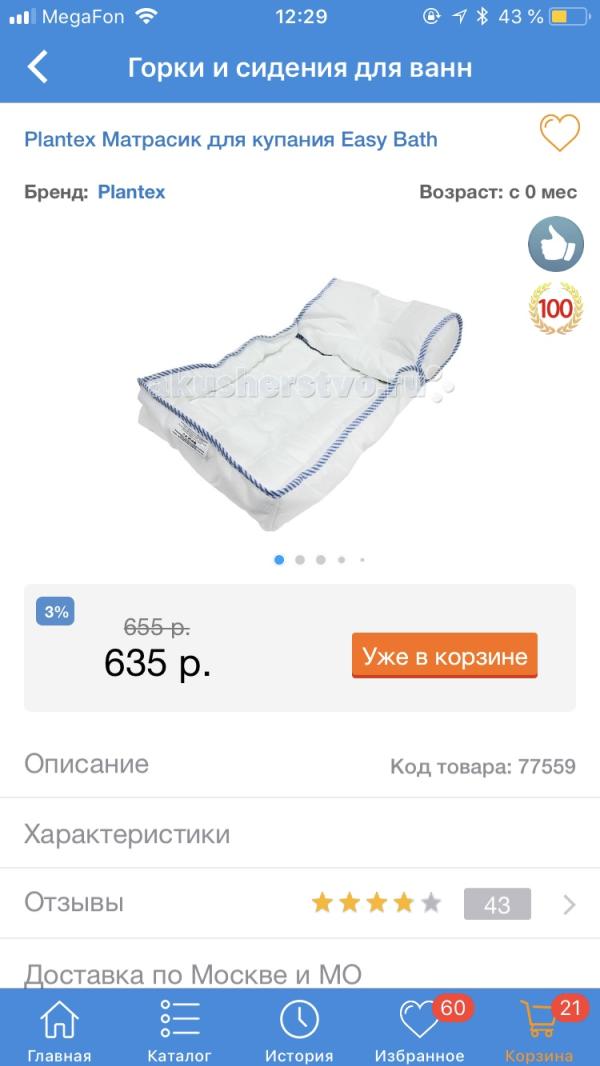Select the second image page dot
This screenshot has height=1066, width=600.
pyautogui.click(x=300, y=560)
